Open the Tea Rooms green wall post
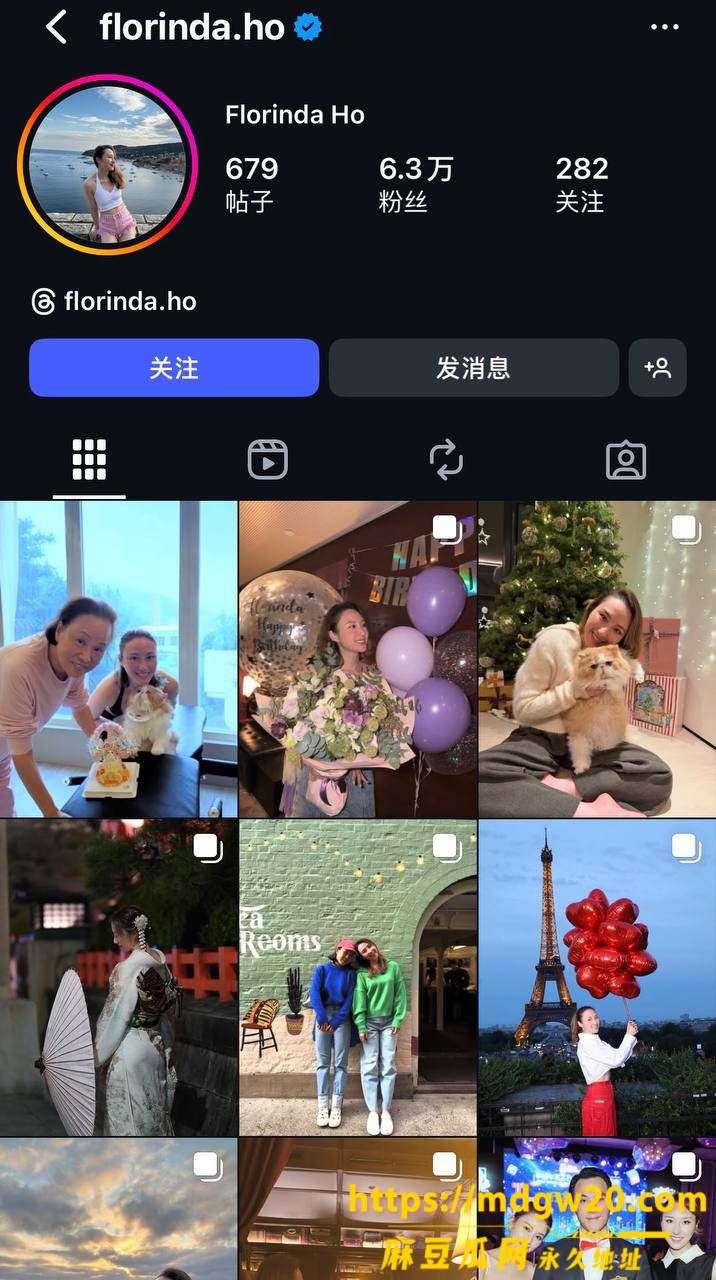 (x=358, y=978)
